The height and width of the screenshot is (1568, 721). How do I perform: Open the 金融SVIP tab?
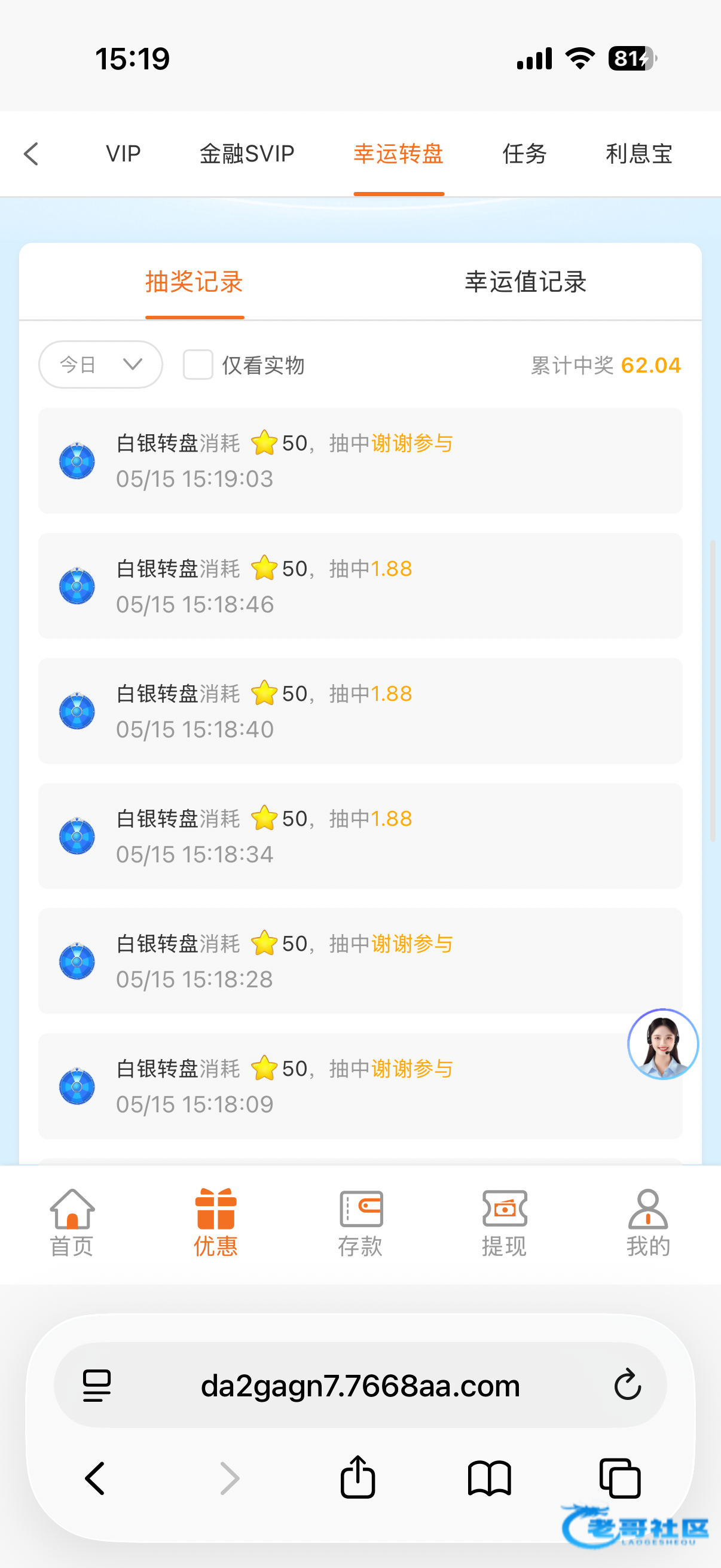247,153
